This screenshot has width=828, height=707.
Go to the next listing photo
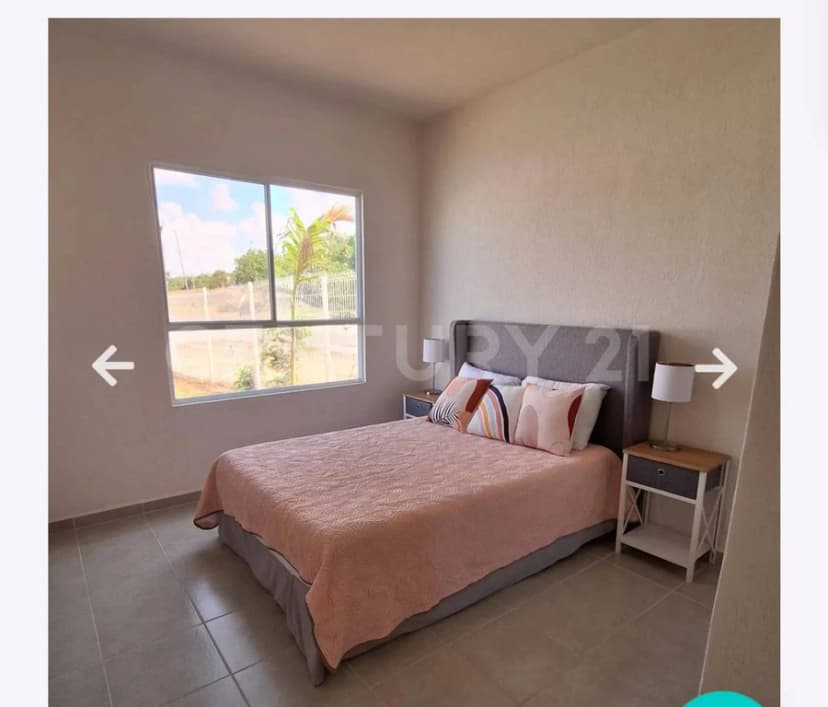[x=716, y=368]
